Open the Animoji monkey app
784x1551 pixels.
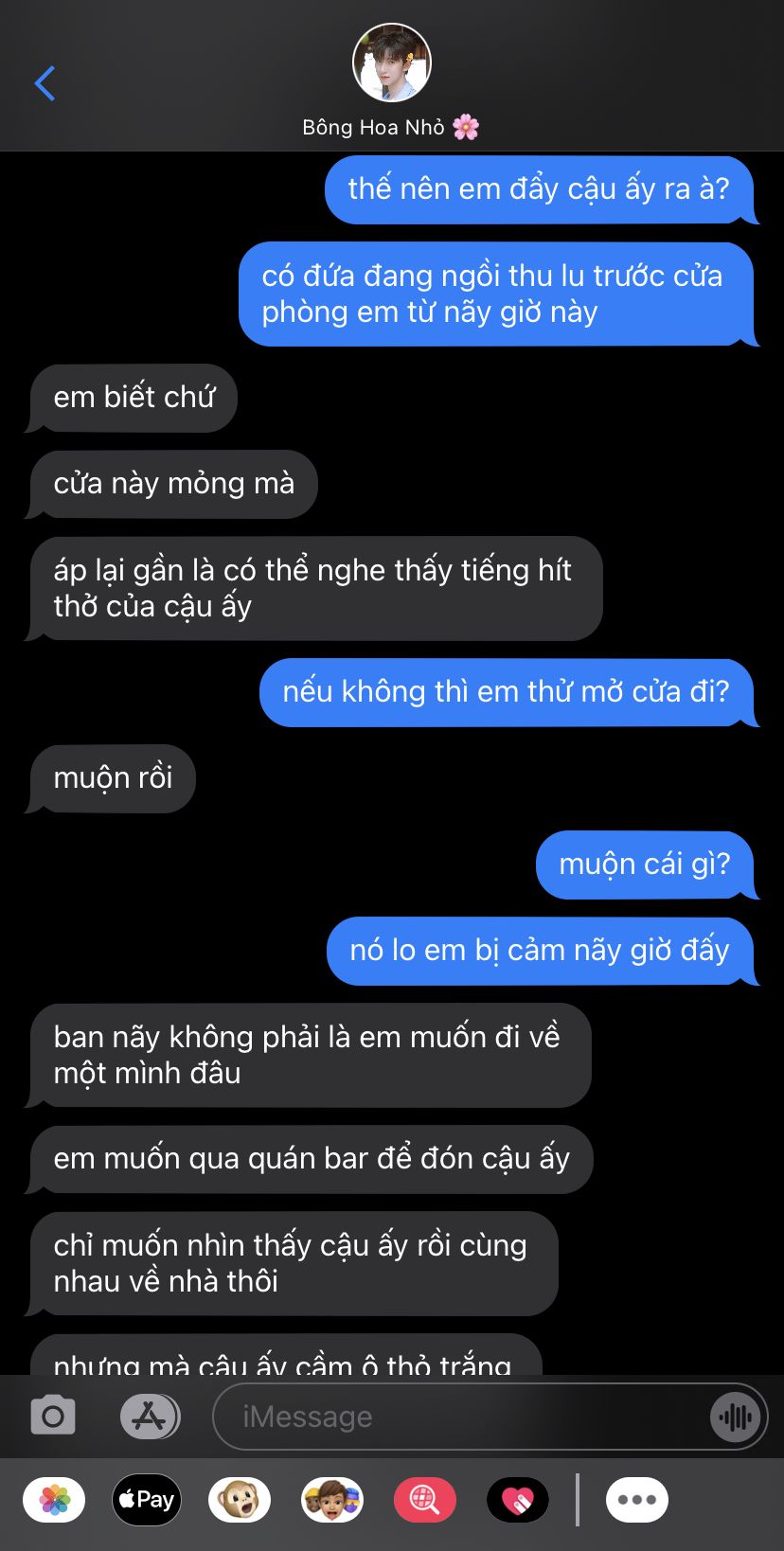[x=240, y=1500]
